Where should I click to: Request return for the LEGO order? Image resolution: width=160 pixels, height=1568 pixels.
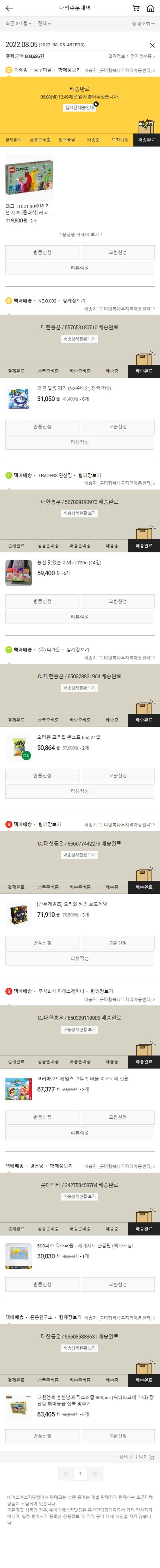coord(42,252)
